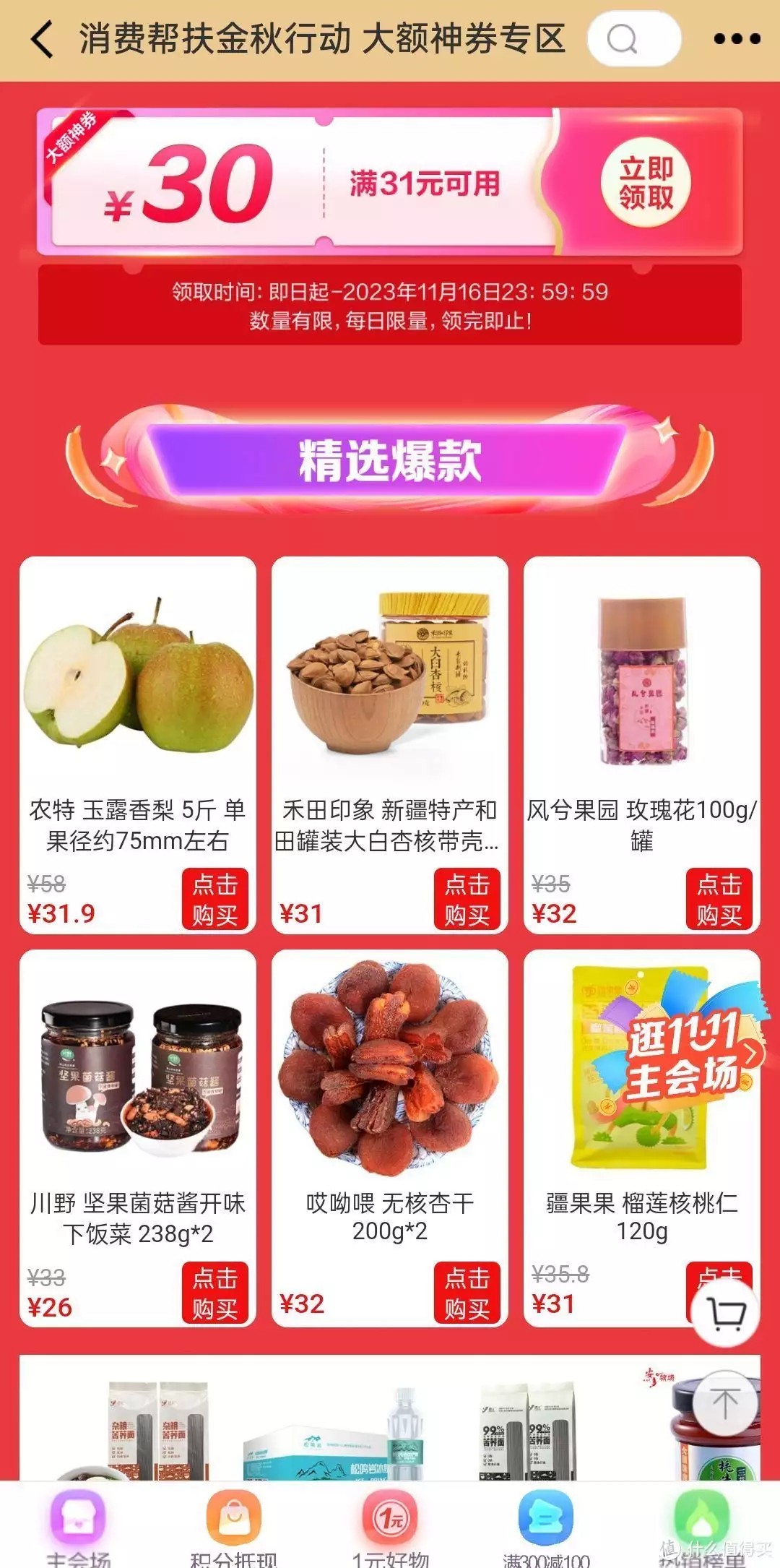Claim the ¥30 coupon with 立即领取

[x=646, y=183]
